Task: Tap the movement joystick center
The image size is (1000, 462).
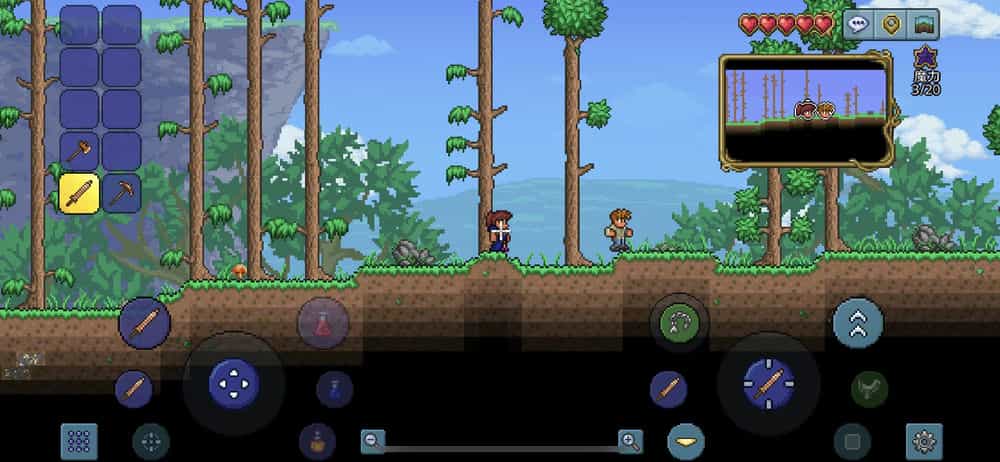Action: tap(234, 383)
